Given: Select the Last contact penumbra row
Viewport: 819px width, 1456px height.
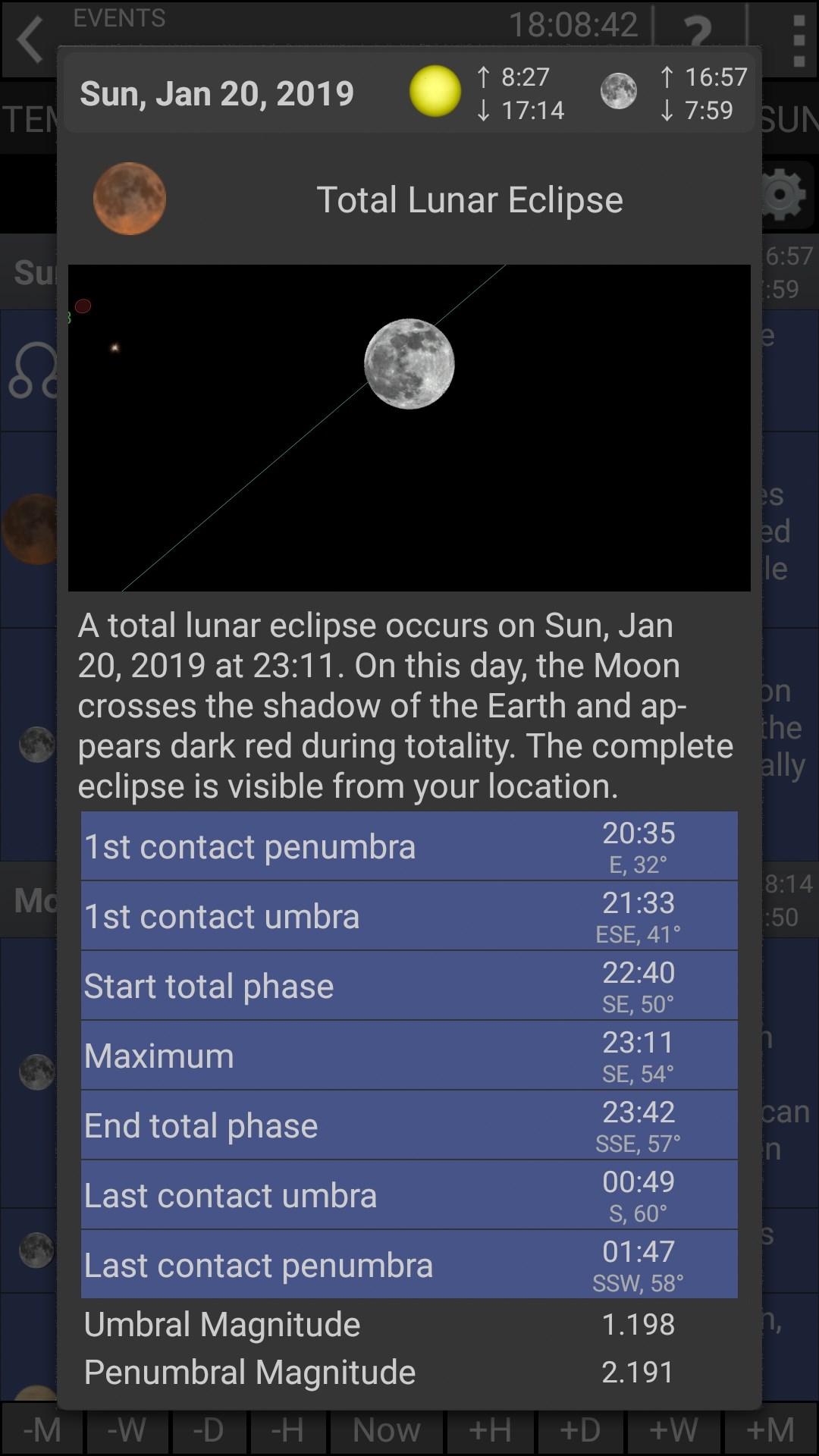Looking at the screenshot, I should (x=409, y=1265).
